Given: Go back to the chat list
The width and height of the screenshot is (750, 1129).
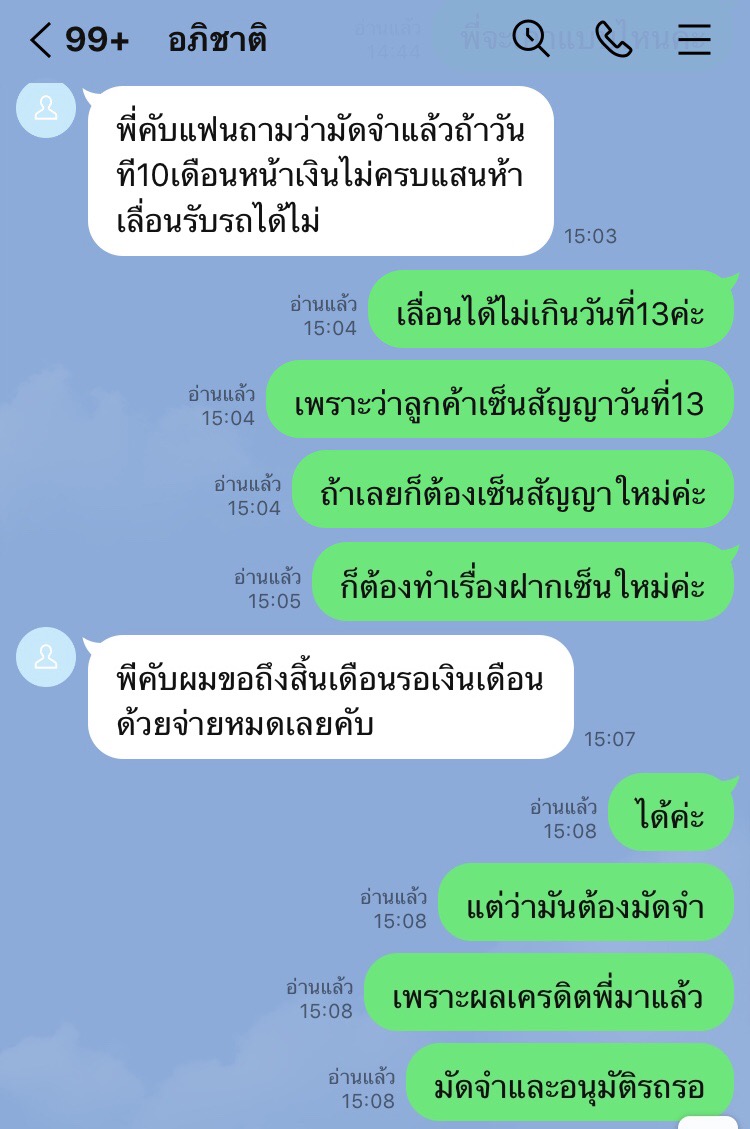Looking at the screenshot, I should point(40,41).
